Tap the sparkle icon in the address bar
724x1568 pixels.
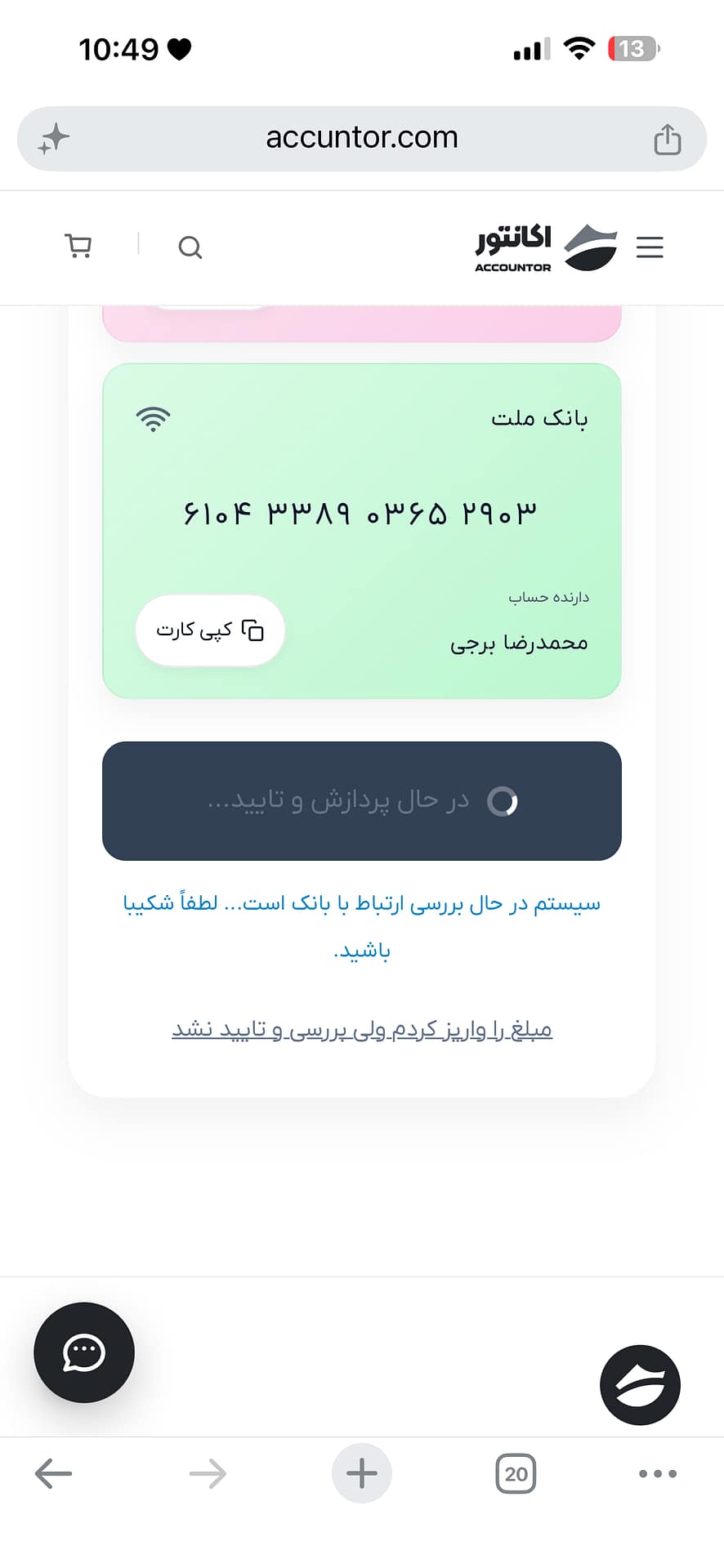pyautogui.click(x=53, y=139)
